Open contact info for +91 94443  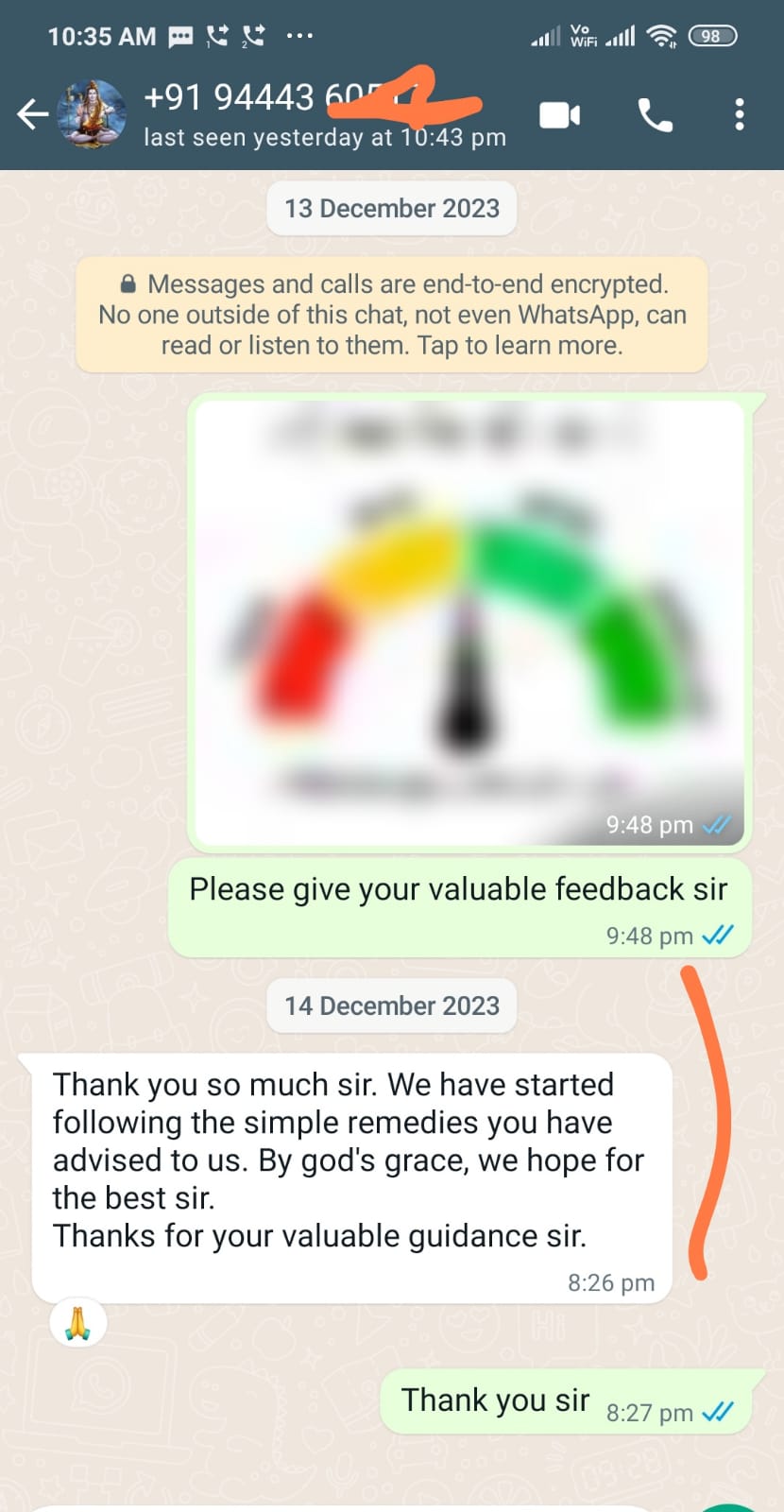coord(283,115)
